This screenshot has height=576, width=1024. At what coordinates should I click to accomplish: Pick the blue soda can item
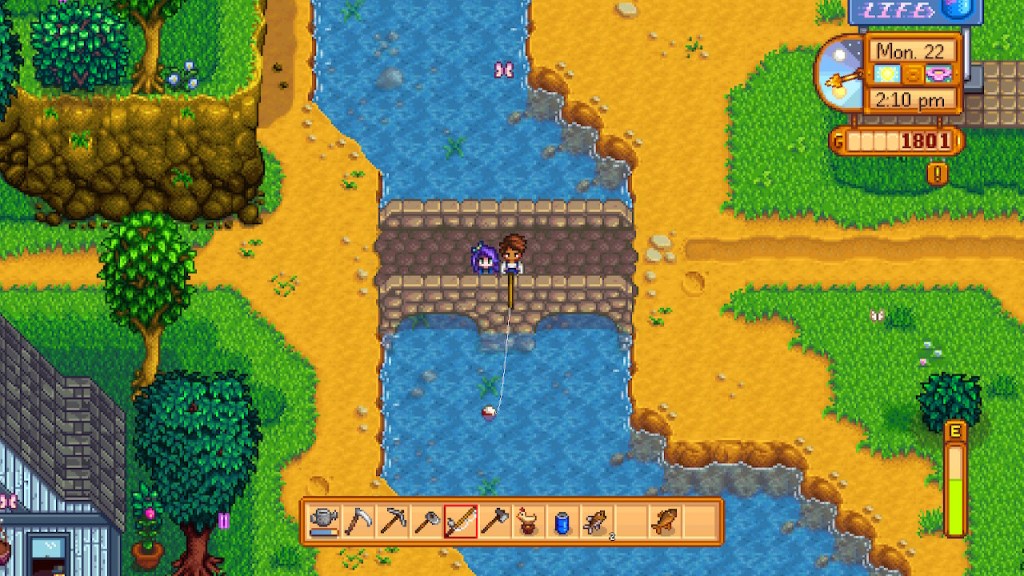561,521
